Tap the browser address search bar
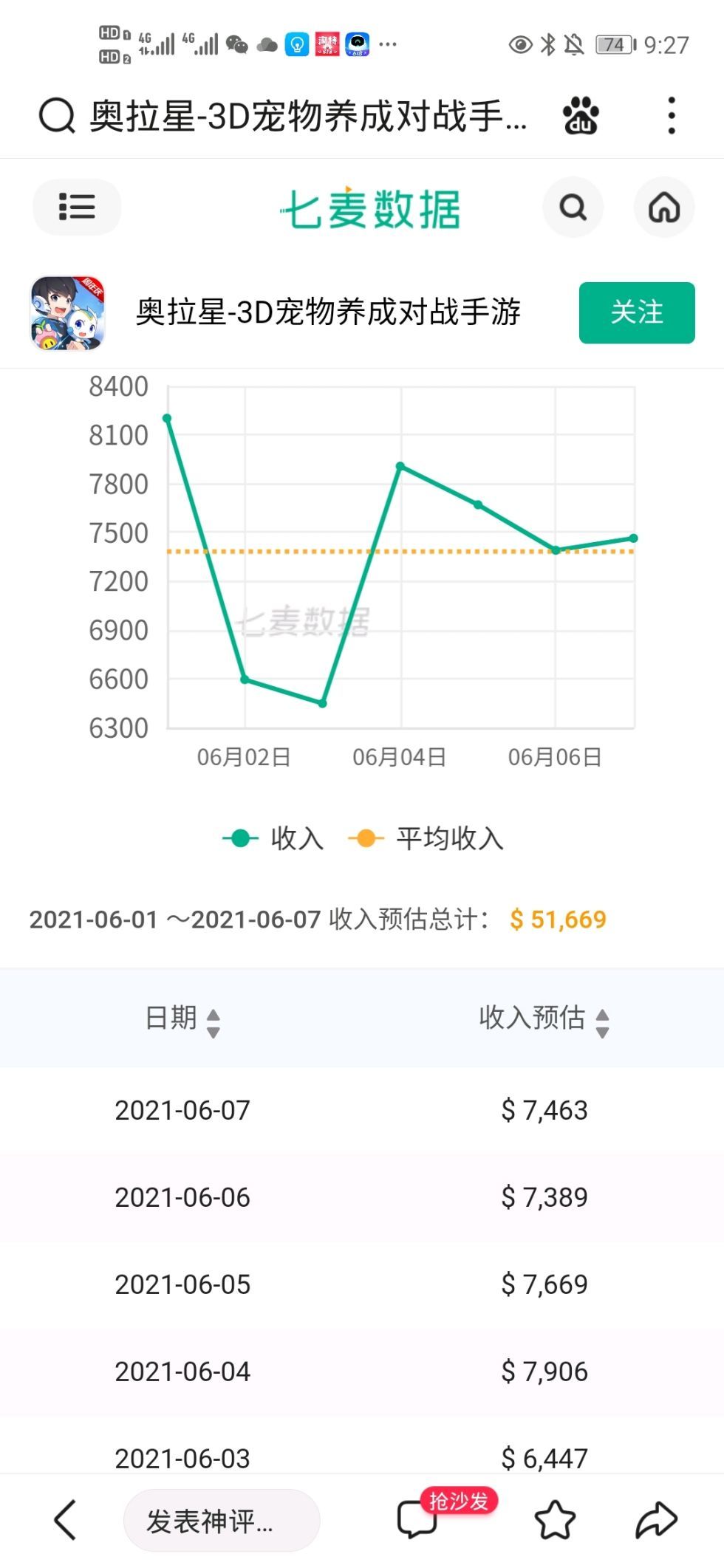This screenshot has height=1568, width=724. pos(283,117)
